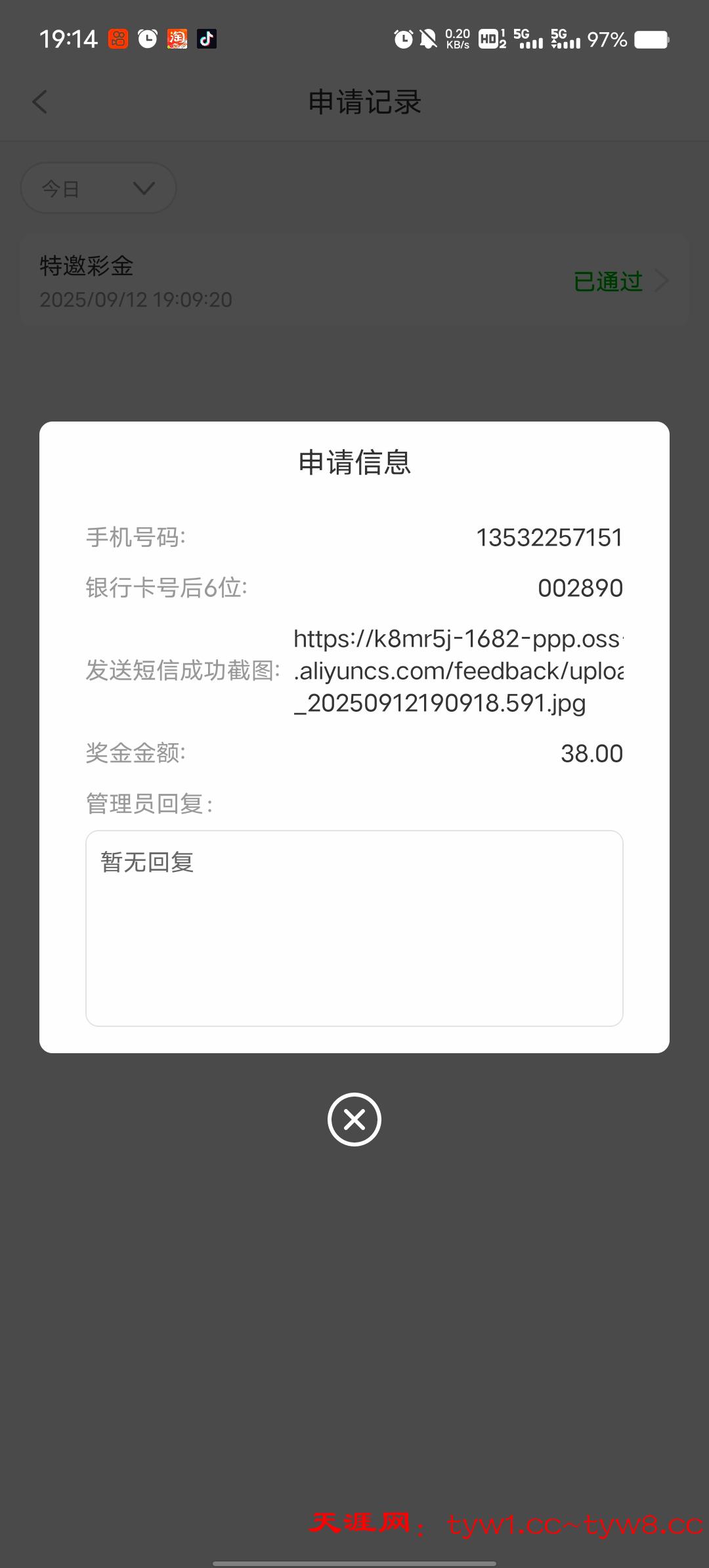Open the 今日 date filter dropdown
This screenshot has width=709, height=1568.
98,188
